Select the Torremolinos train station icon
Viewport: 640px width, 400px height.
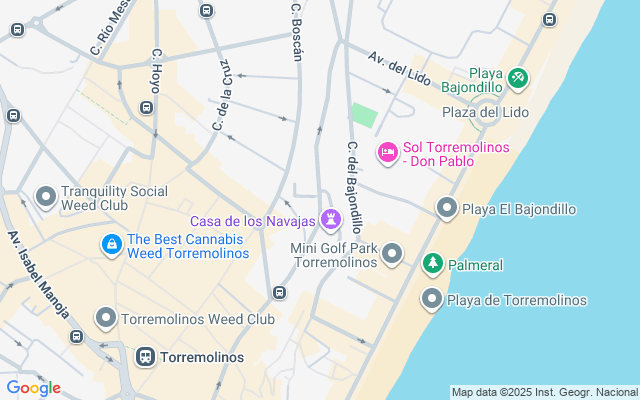(145, 356)
